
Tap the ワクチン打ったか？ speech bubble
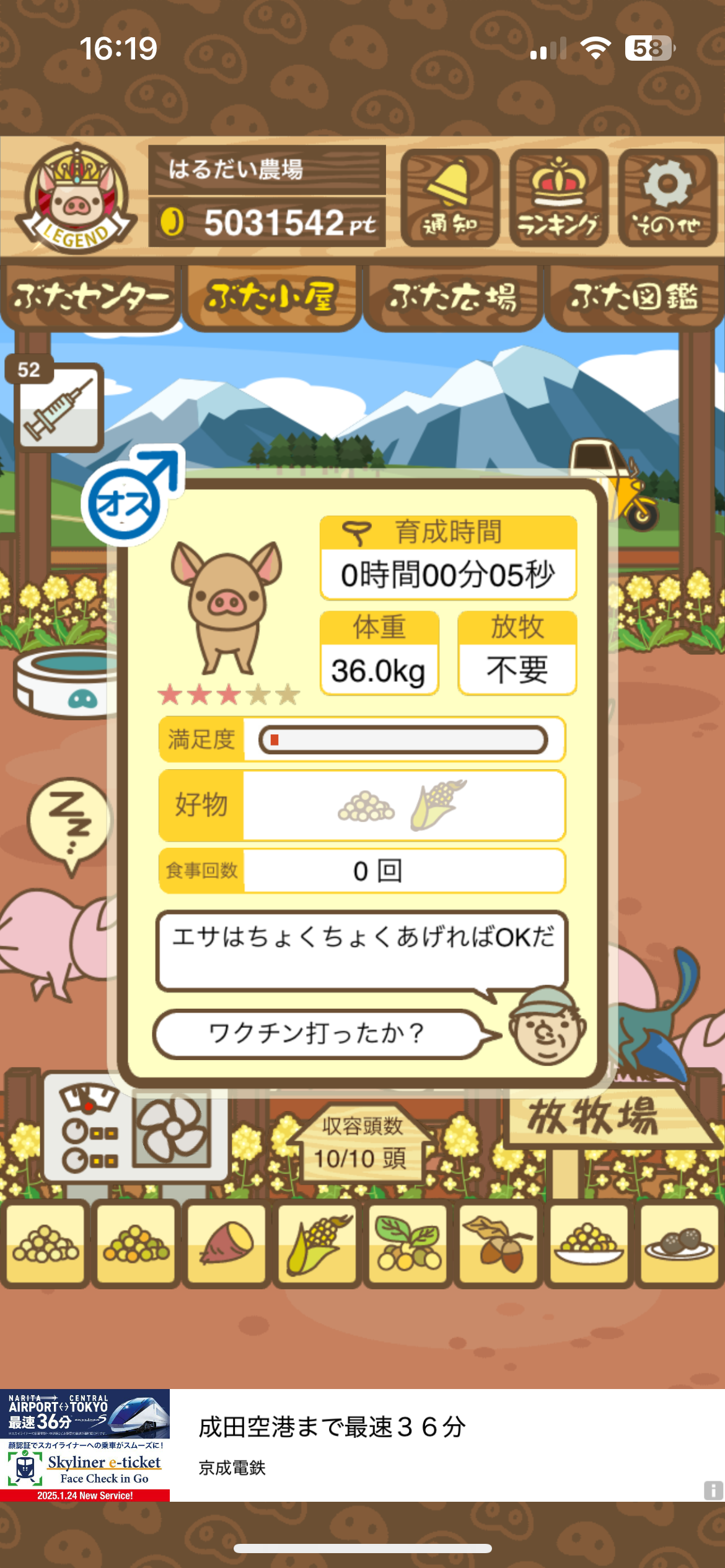click(x=317, y=1033)
